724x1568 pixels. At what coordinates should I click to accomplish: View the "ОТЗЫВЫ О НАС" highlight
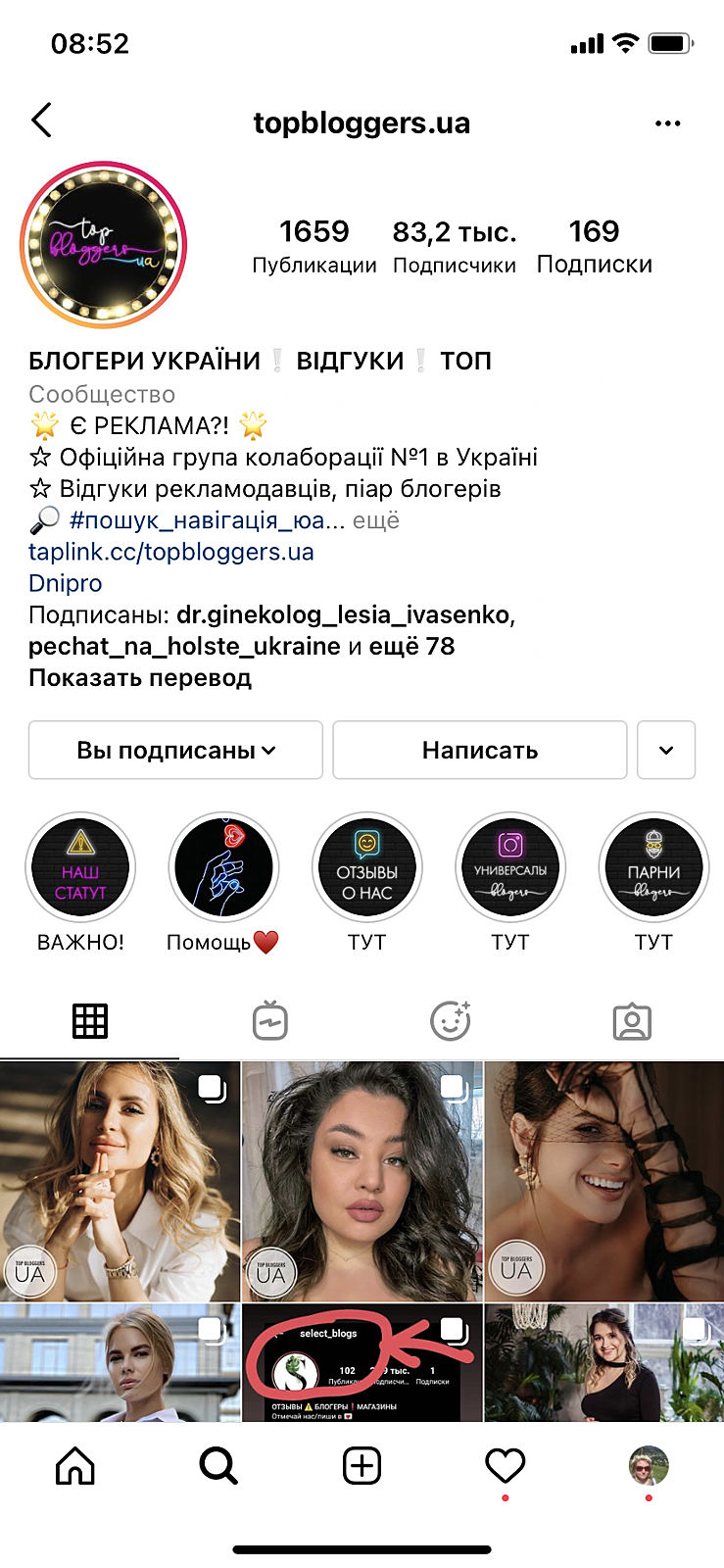click(366, 868)
